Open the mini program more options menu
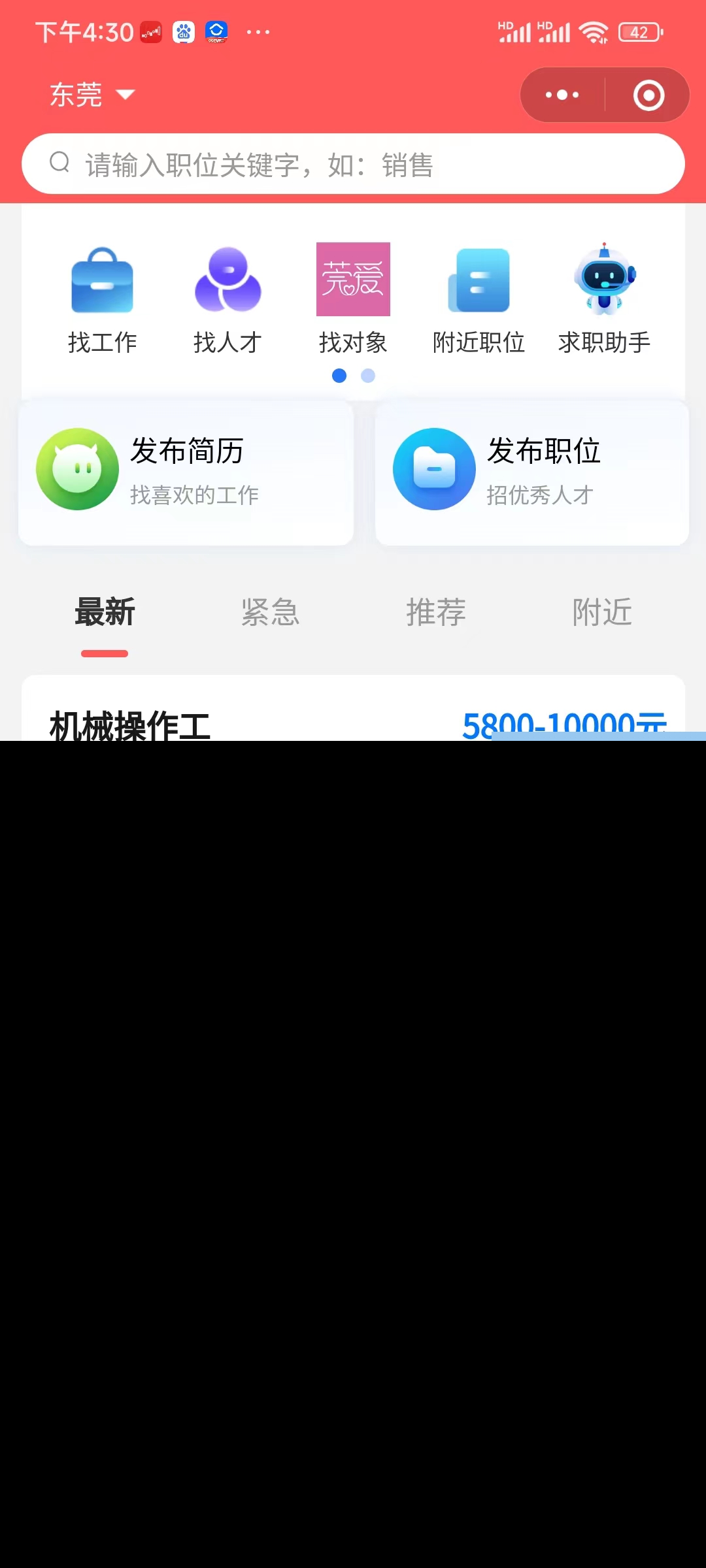706x1568 pixels. (562, 95)
